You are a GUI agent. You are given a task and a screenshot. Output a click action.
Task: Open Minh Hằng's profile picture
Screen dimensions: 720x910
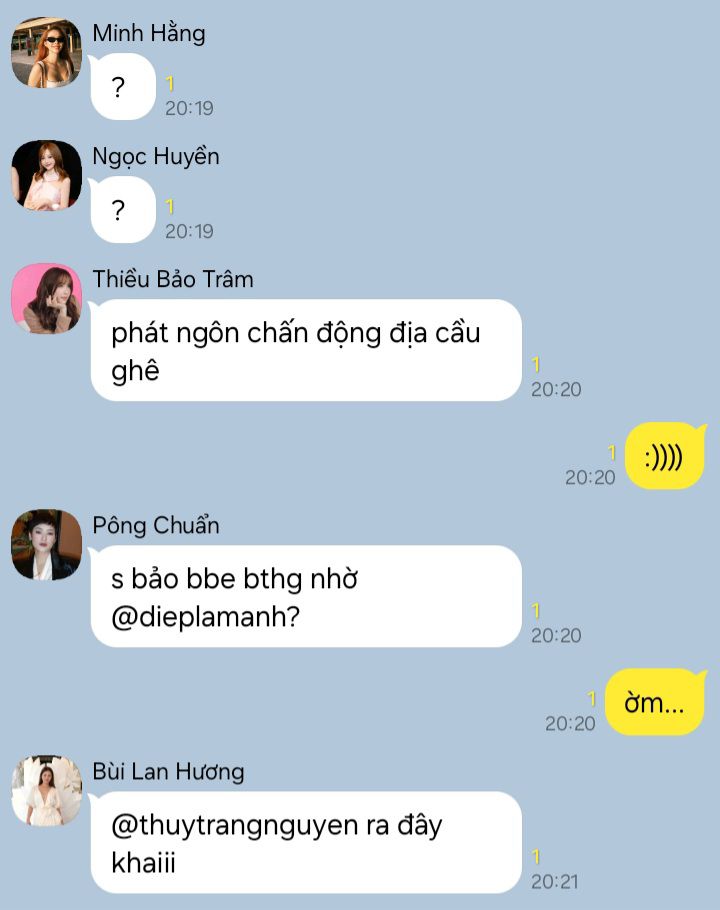tap(46, 52)
